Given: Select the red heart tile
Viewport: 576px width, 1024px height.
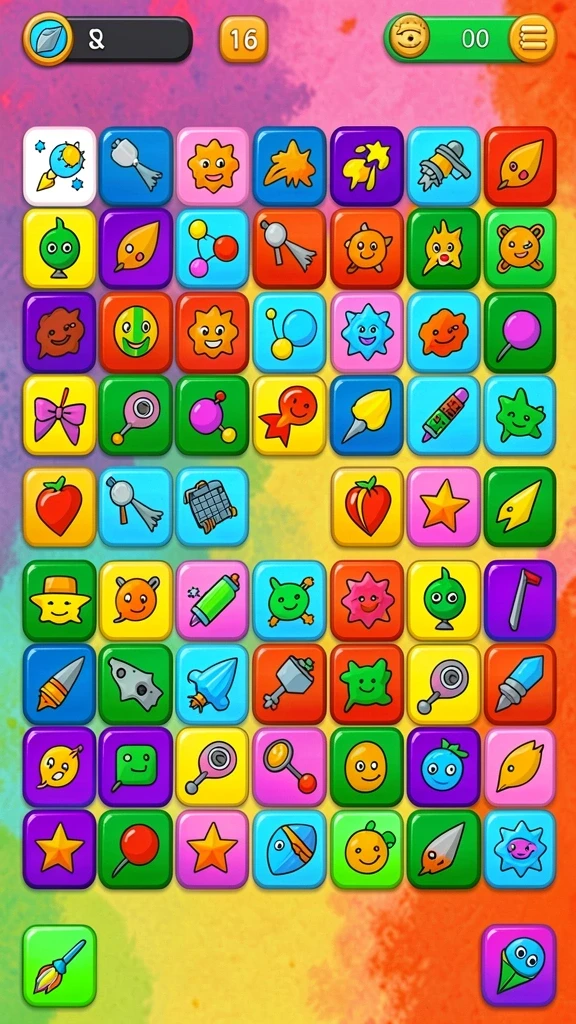Looking at the screenshot, I should coord(59,507).
